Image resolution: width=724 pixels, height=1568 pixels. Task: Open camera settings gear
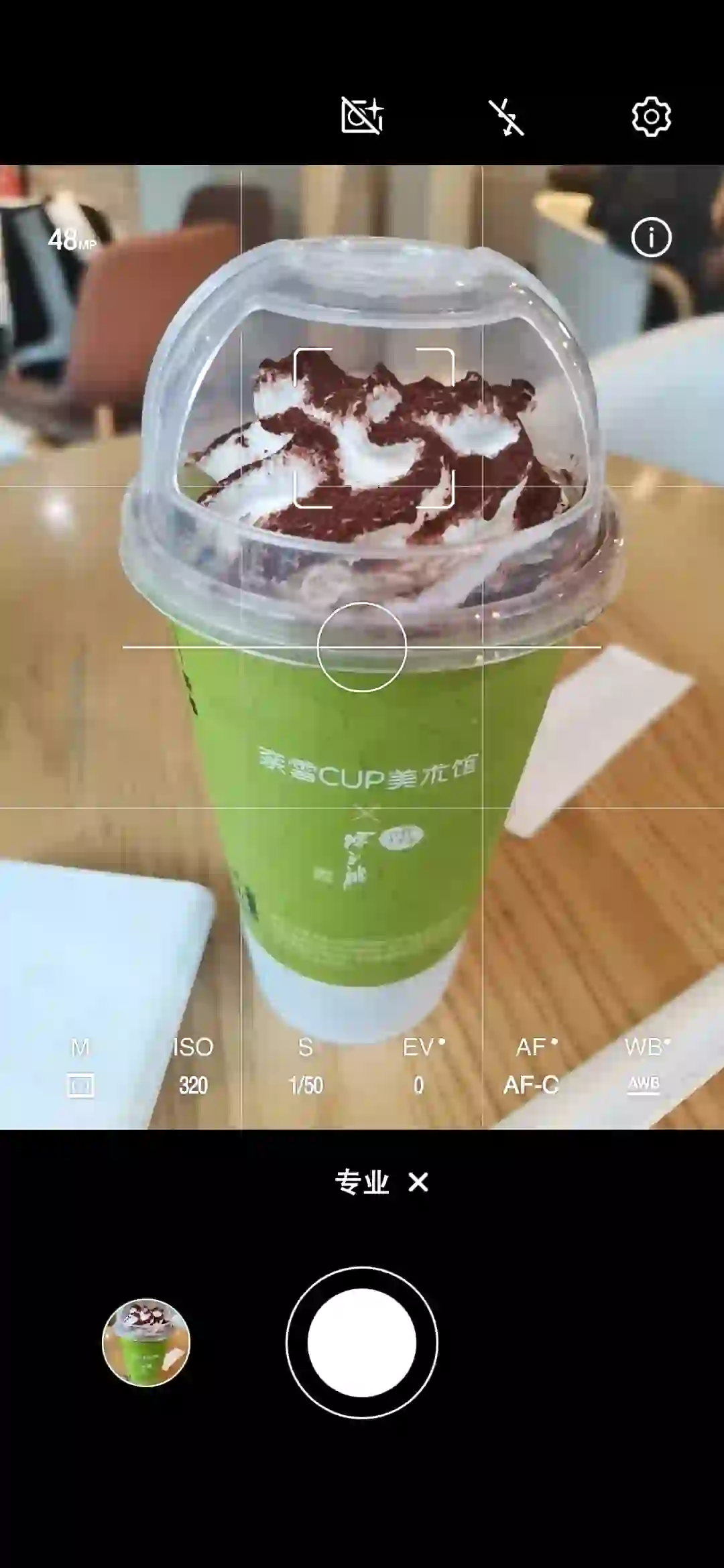[x=651, y=117]
